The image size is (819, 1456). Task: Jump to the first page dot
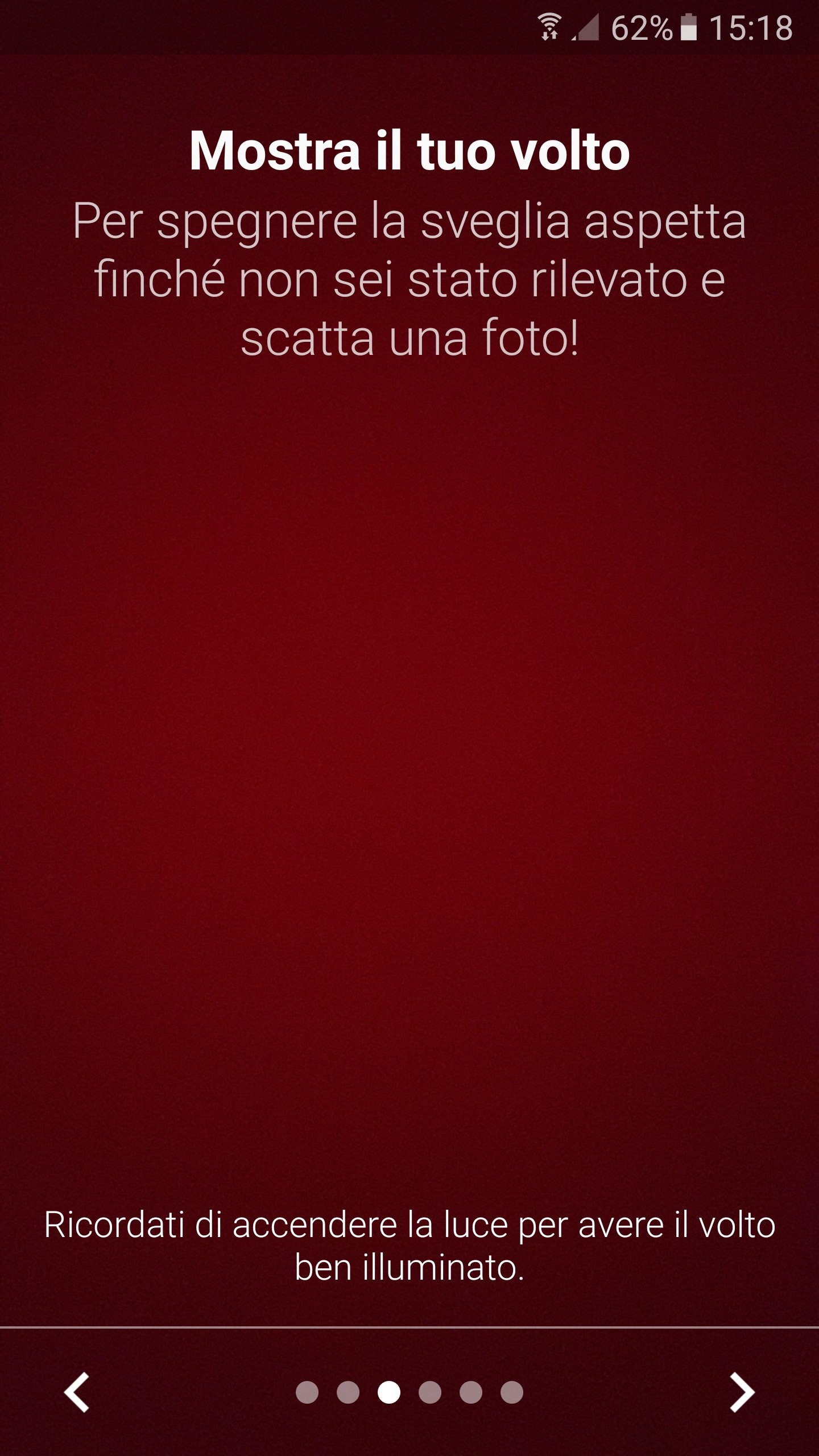point(307,1392)
